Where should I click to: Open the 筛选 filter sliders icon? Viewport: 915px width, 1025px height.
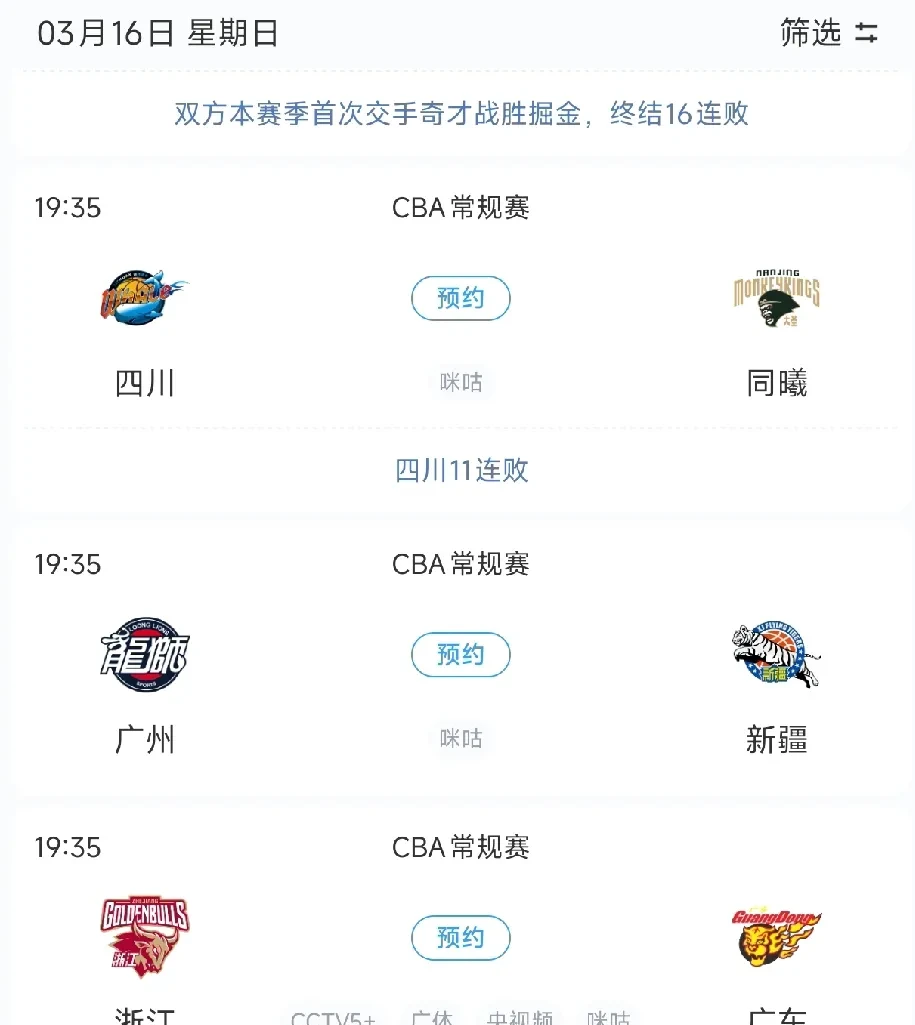866,33
